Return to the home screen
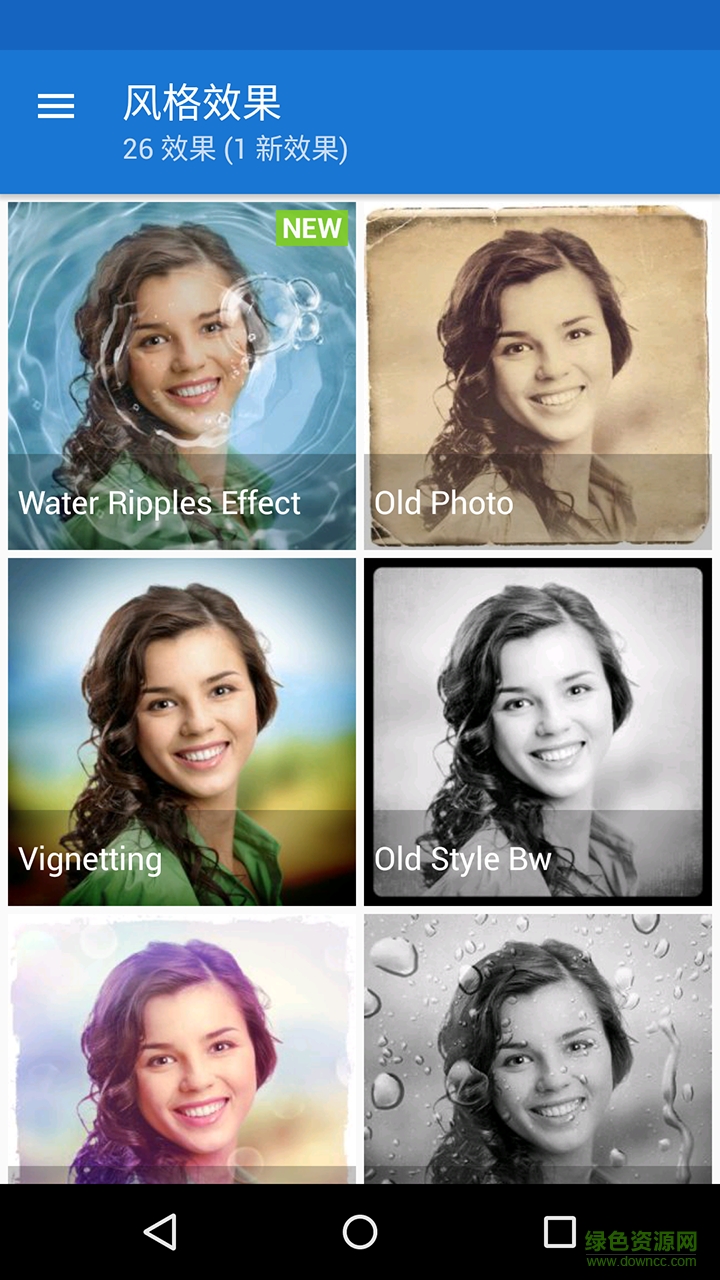 360,1232
